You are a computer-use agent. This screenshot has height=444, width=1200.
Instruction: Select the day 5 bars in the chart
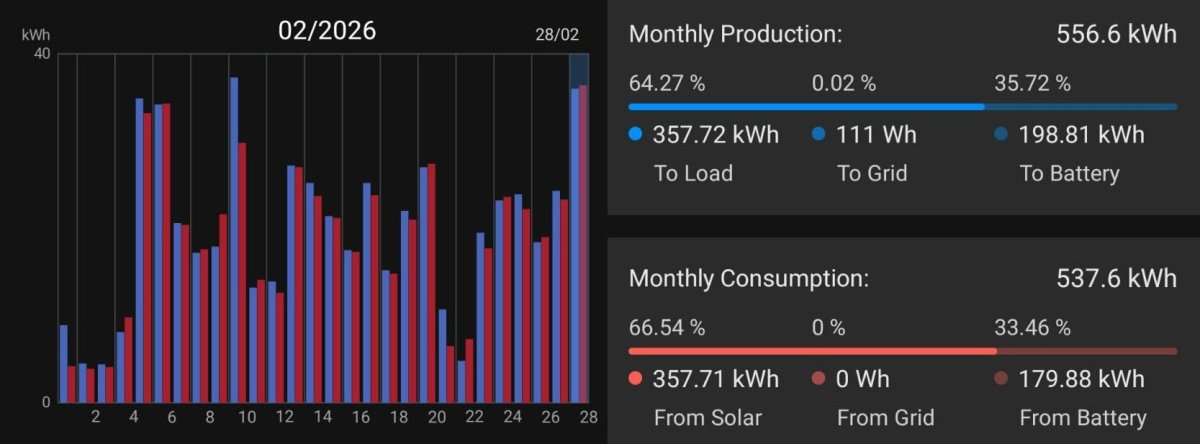143,250
